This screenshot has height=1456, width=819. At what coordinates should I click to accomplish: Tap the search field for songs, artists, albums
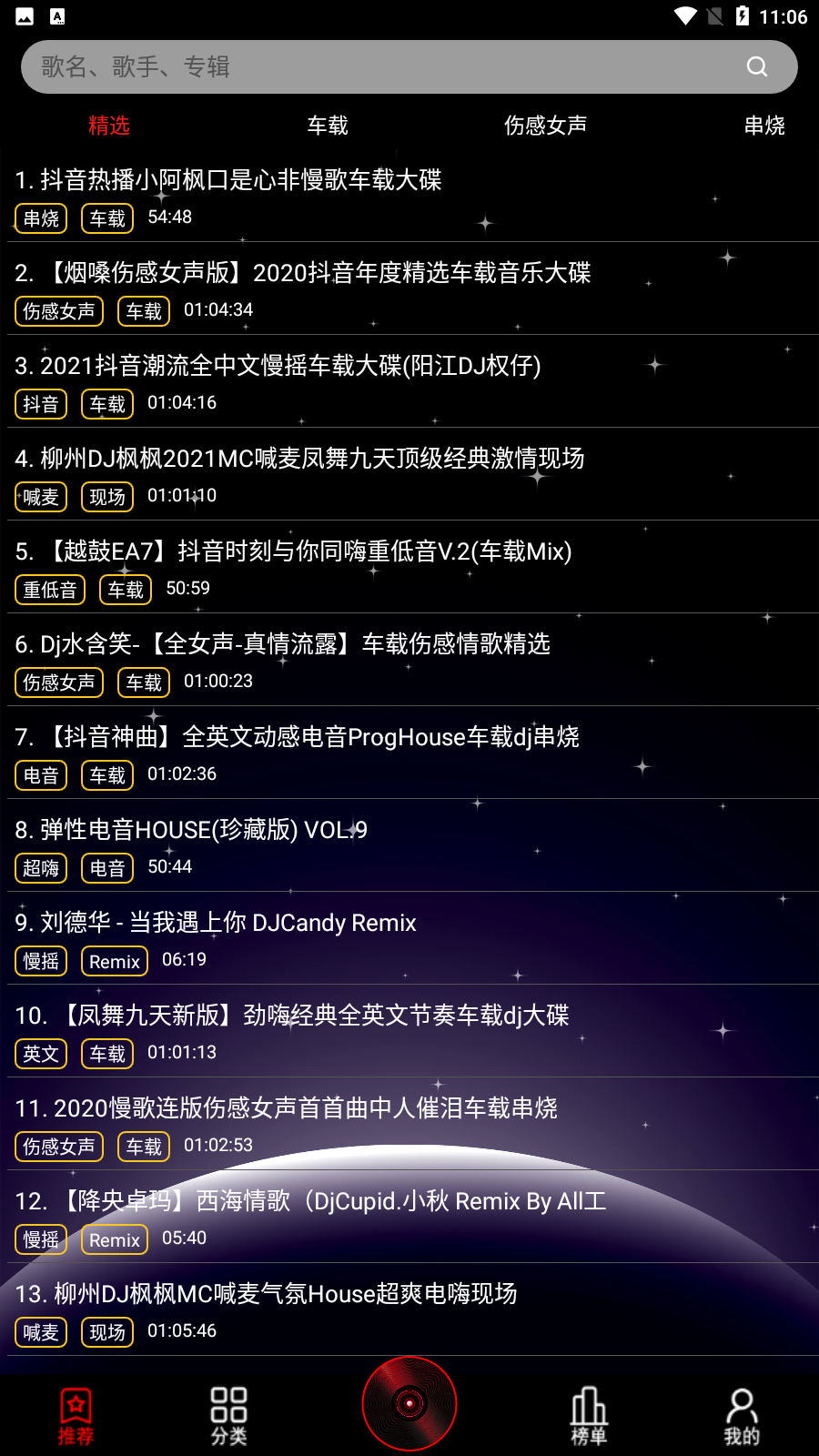(409, 66)
